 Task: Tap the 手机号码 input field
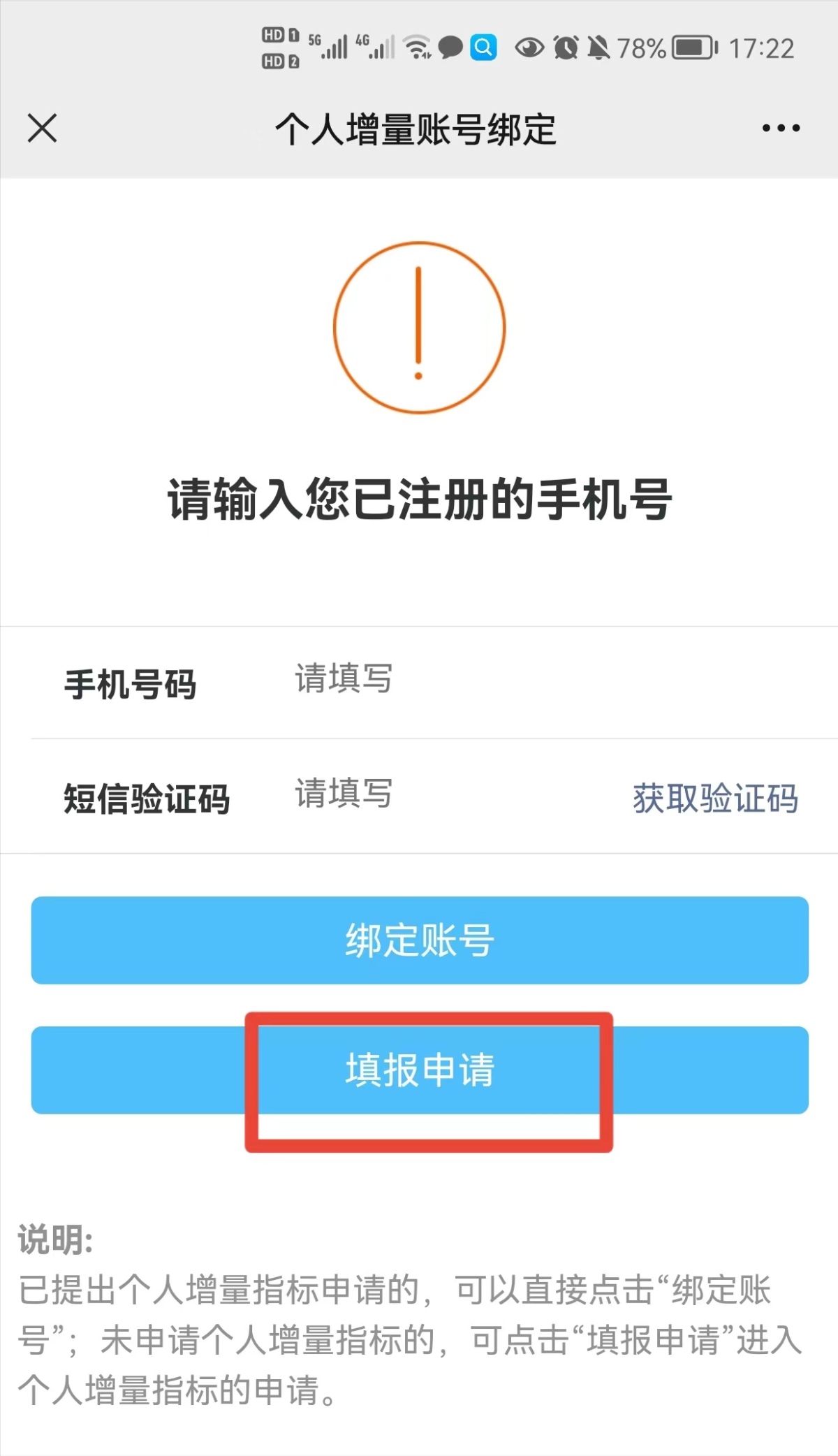coord(531,680)
